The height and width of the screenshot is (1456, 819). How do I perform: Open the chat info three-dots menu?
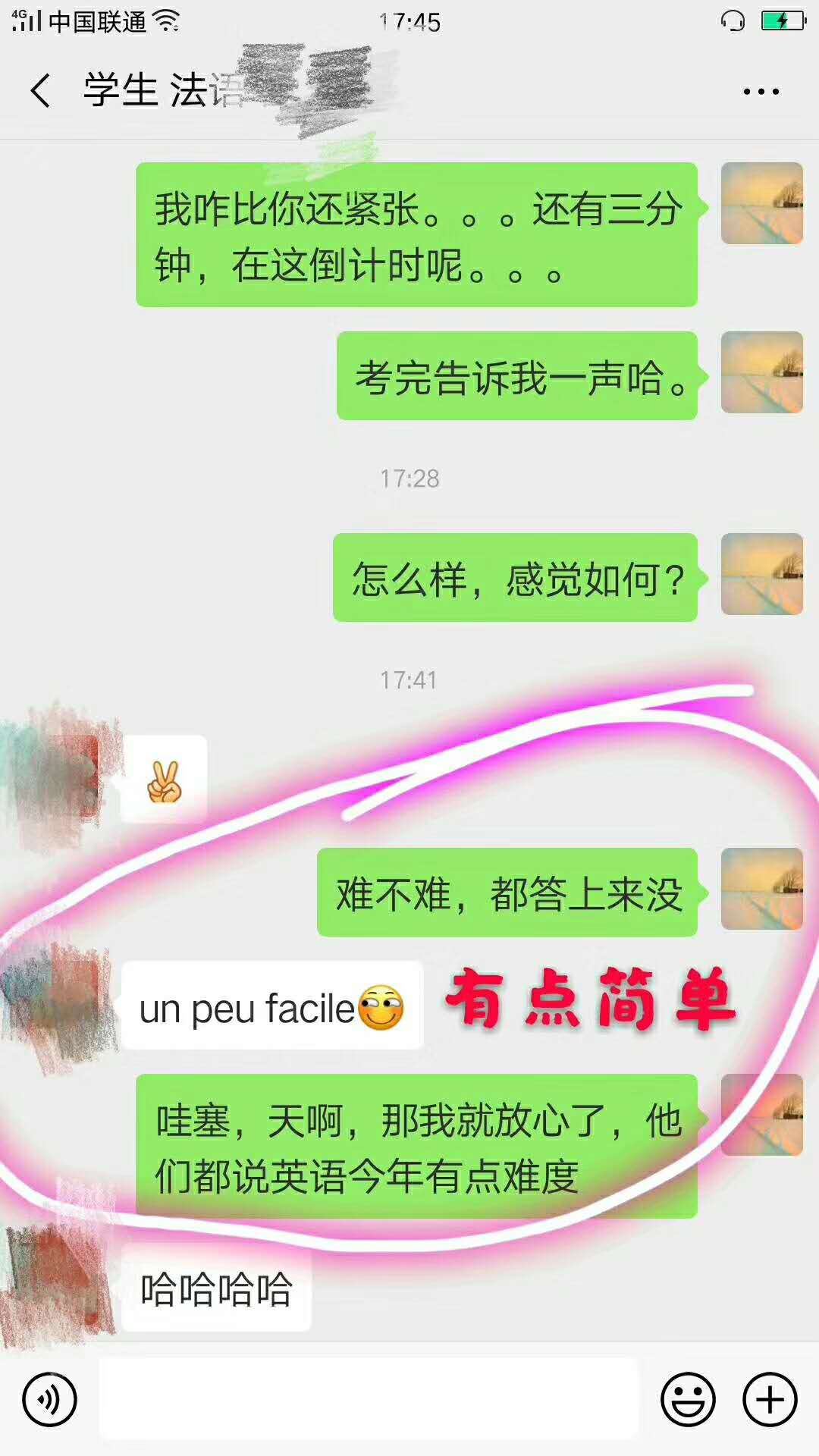click(761, 92)
